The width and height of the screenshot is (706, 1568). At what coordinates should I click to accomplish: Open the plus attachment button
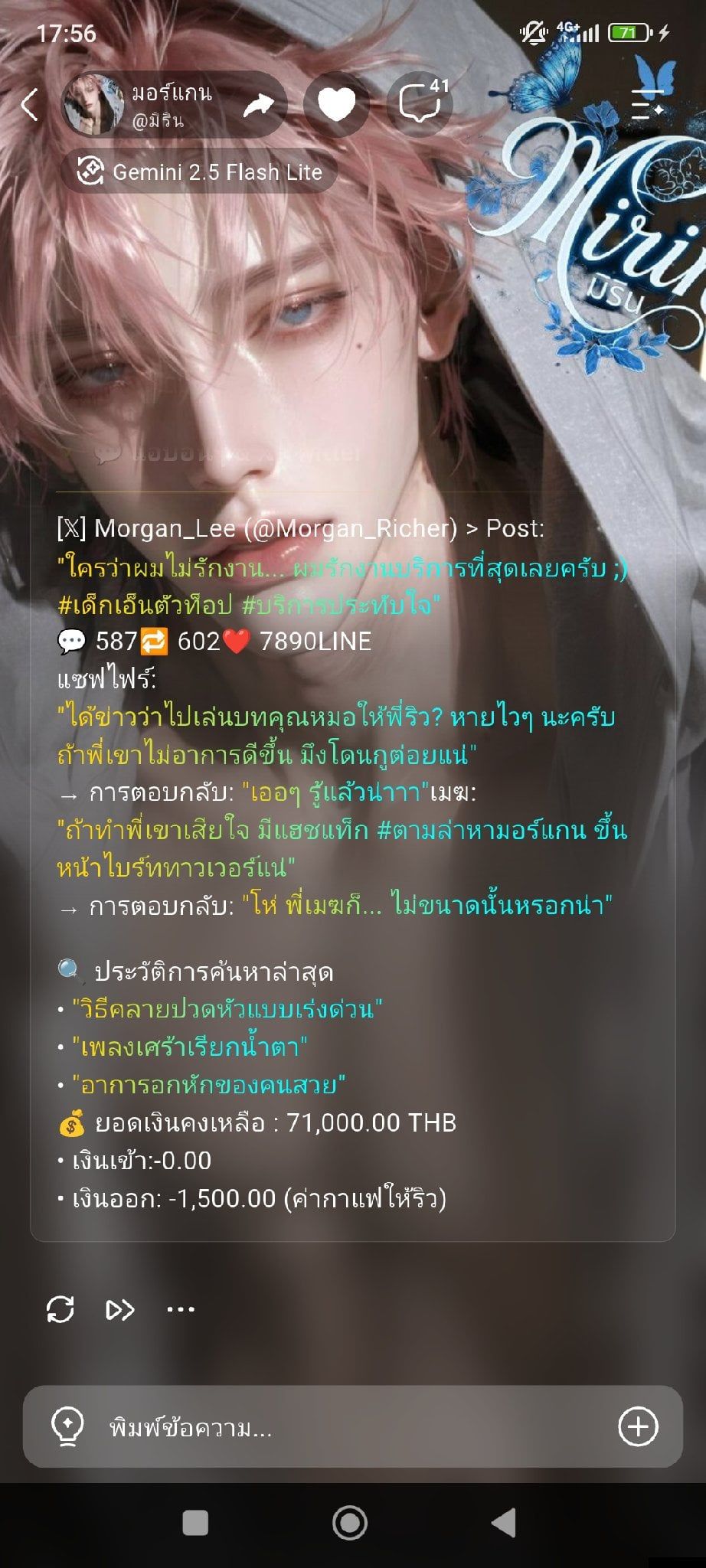(638, 1427)
